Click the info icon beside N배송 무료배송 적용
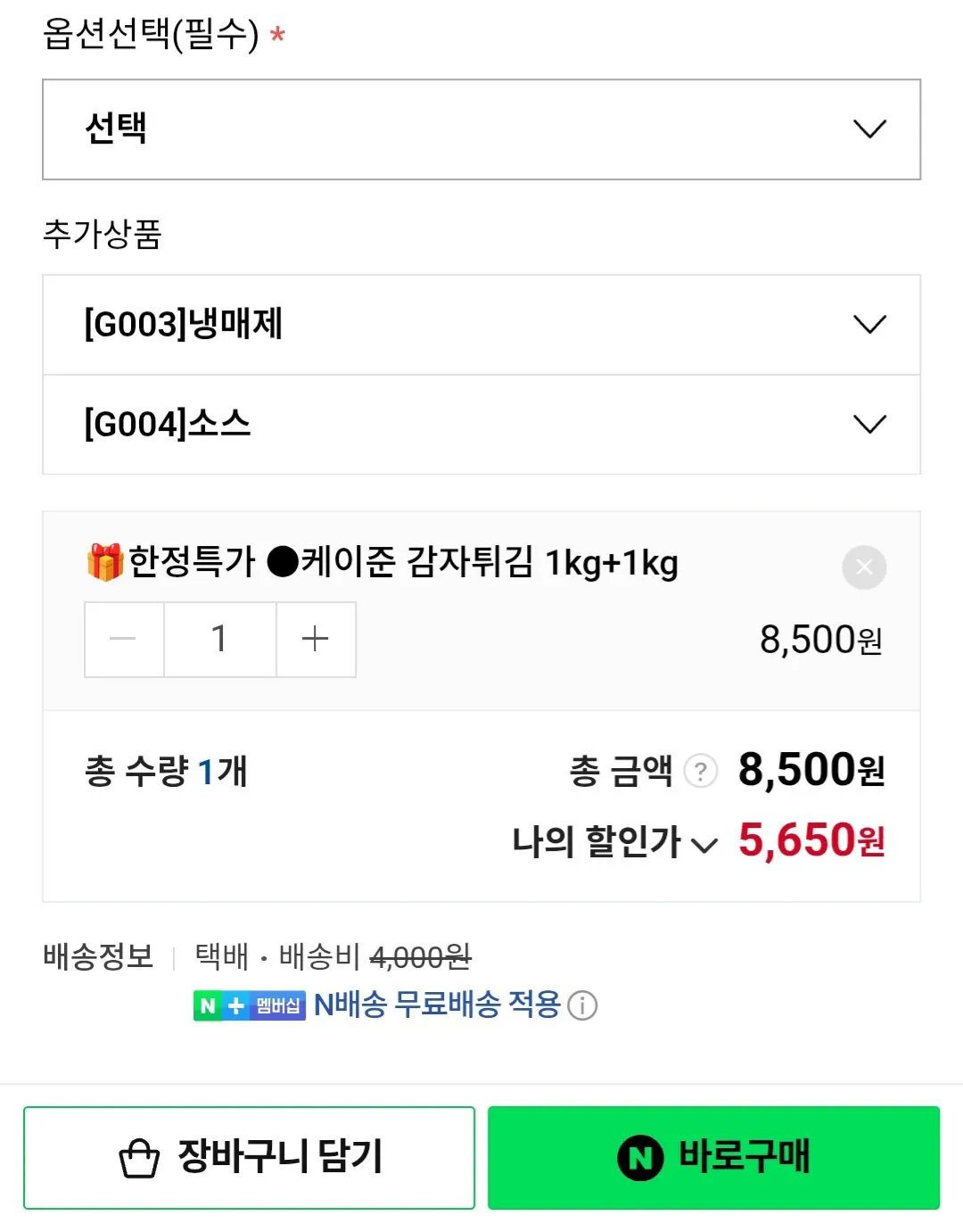The width and height of the screenshot is (963, 1232). point(584,1005)
